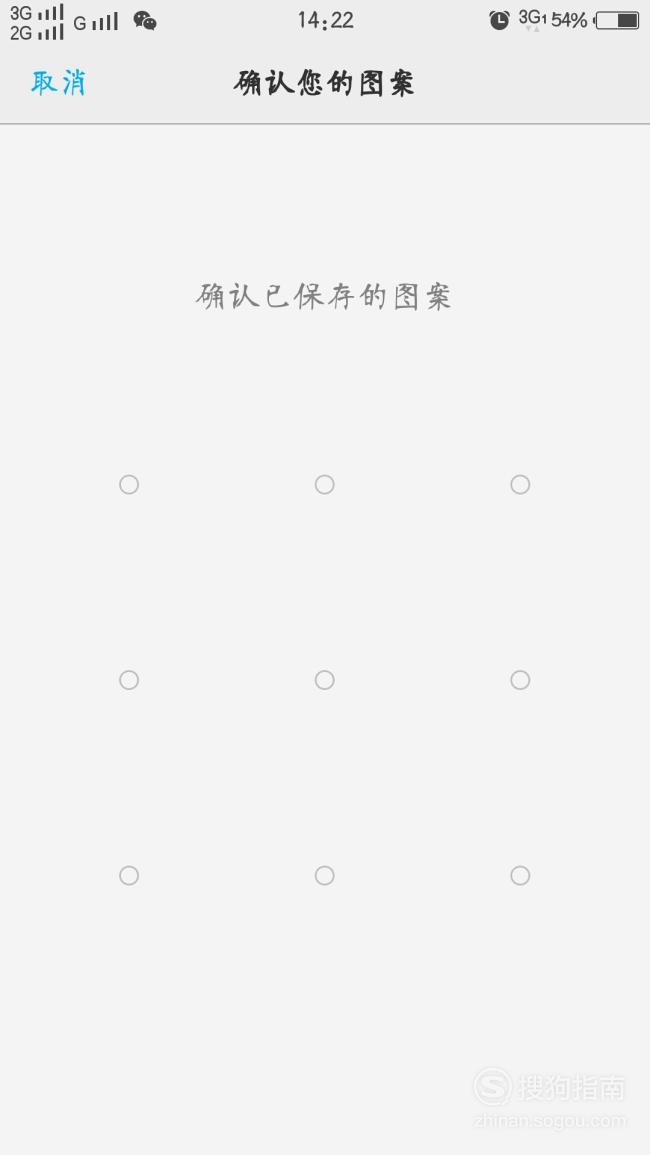Touch the bottom-right pattern dot

[x=520, y=875]
